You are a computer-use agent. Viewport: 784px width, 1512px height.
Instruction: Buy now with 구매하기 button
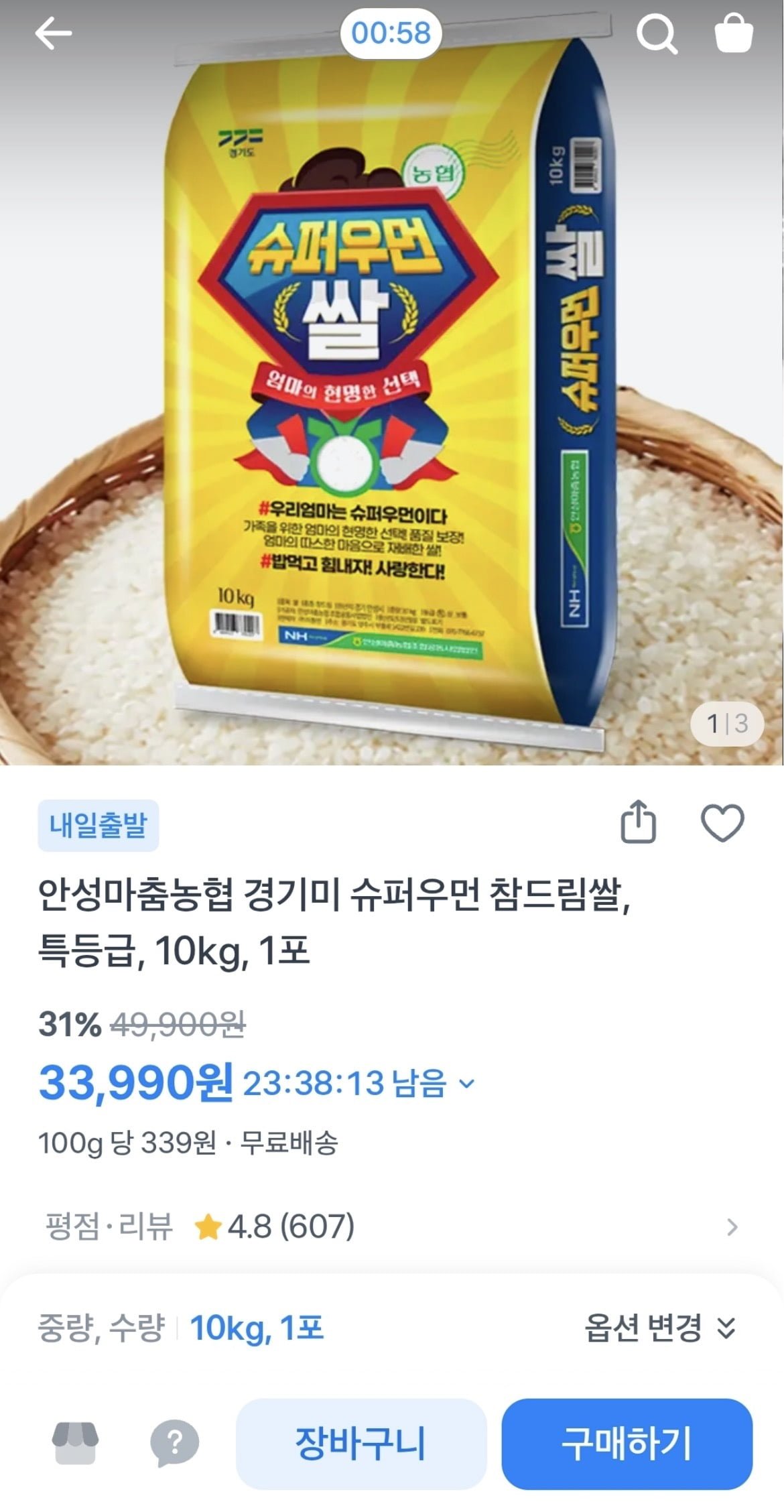[x=627, y=1443]
